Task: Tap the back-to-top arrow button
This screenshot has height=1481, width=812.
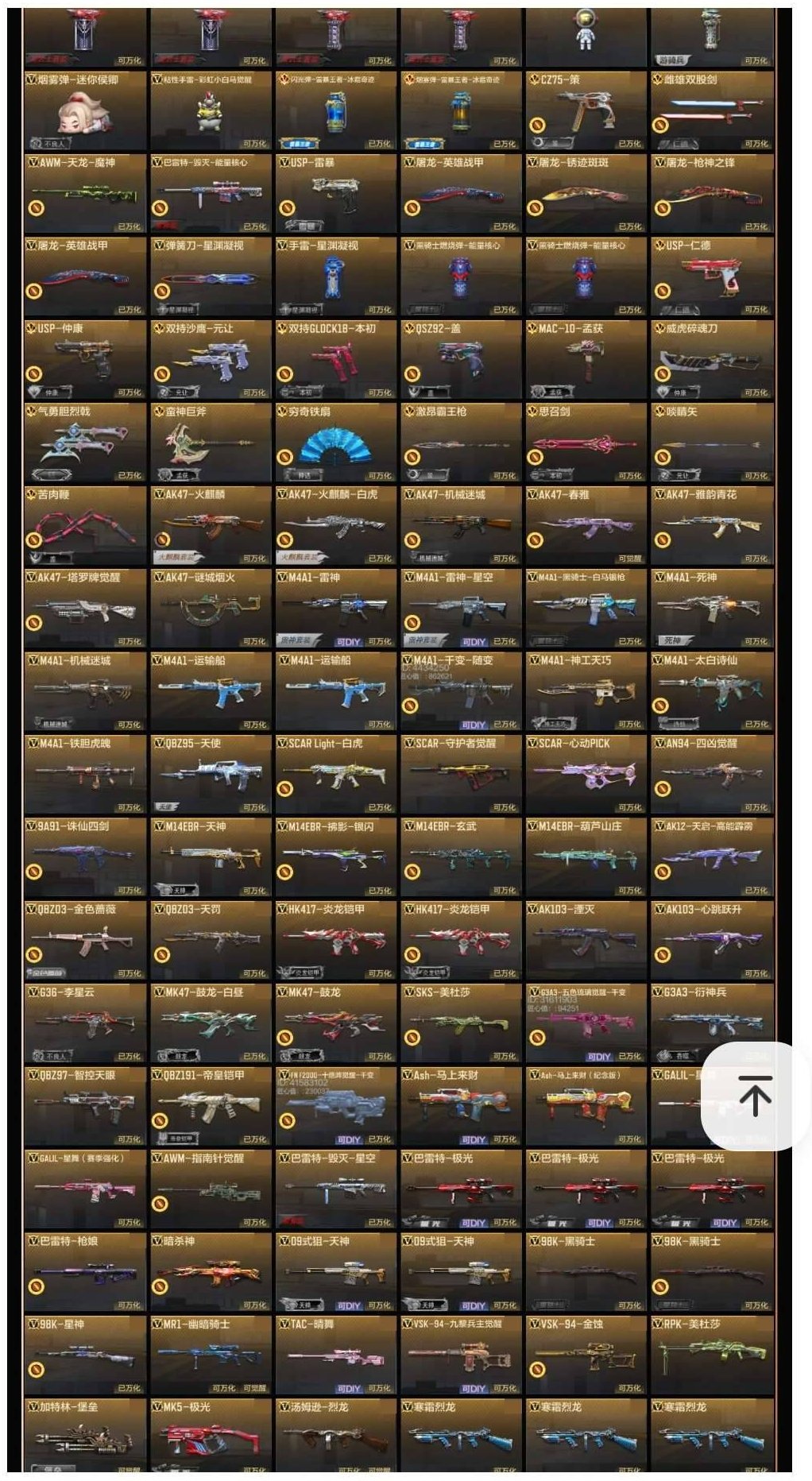Action: click(x=754, y=1096)
